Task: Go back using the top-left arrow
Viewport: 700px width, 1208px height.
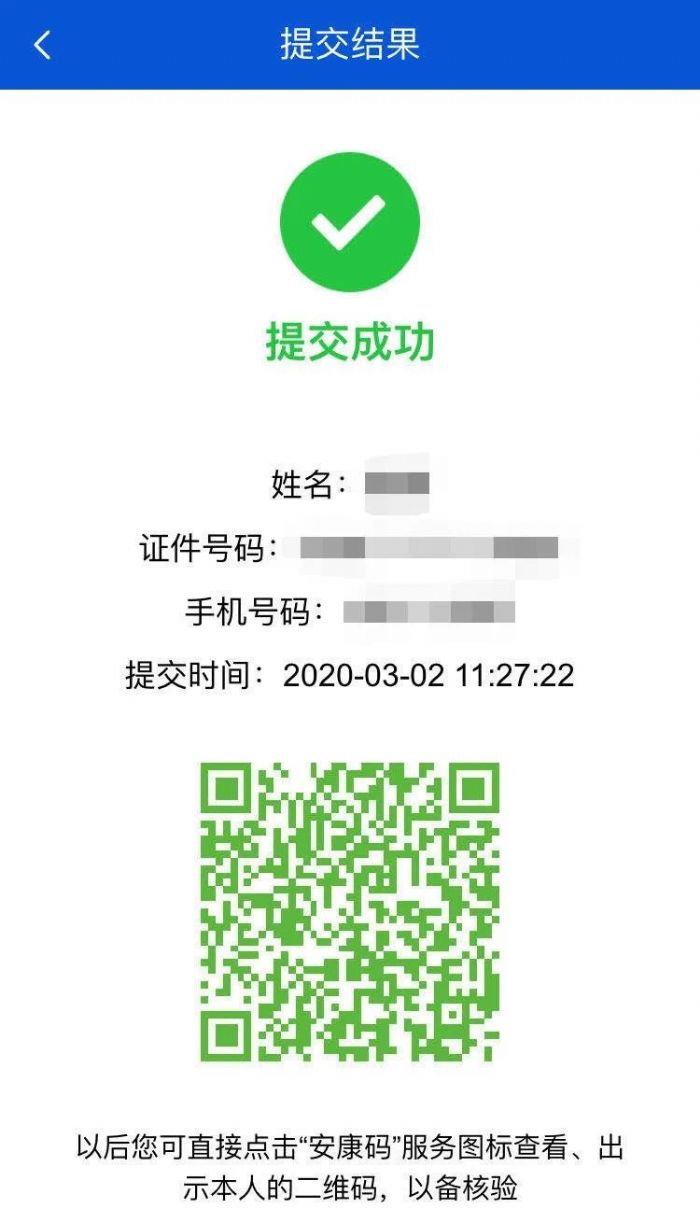Action: [42, 45]
